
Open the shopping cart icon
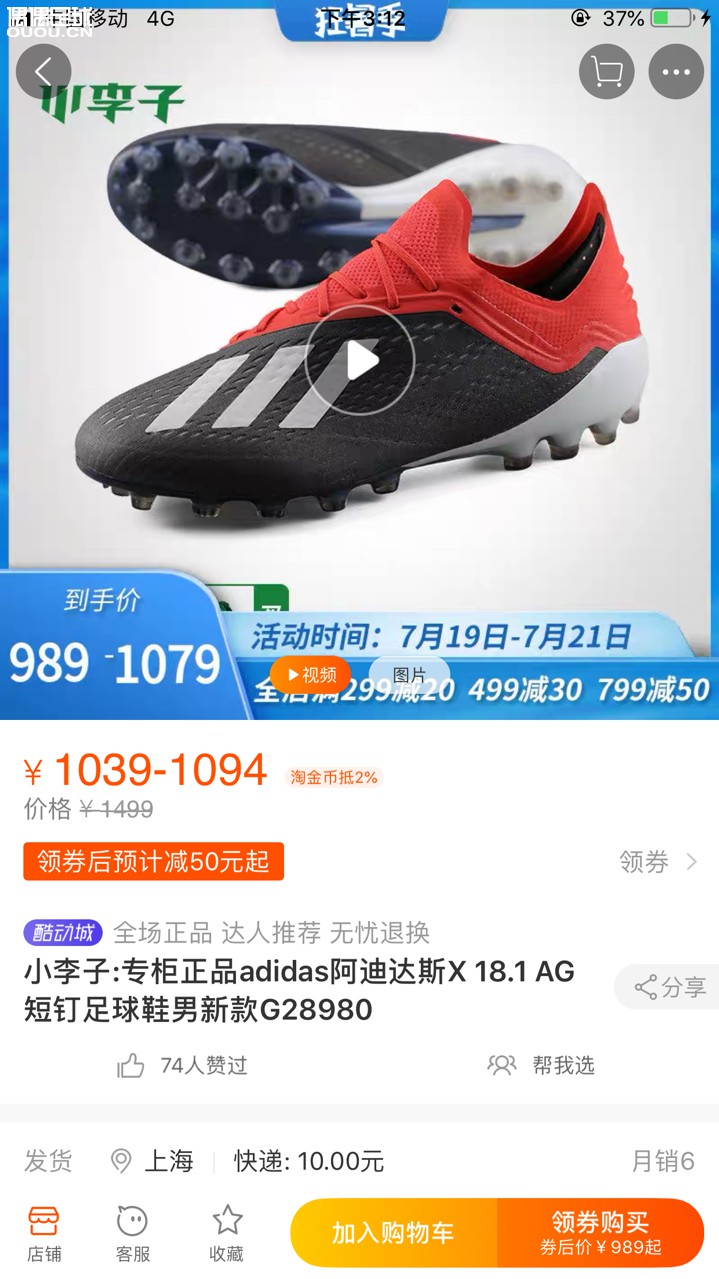(606, 72)
